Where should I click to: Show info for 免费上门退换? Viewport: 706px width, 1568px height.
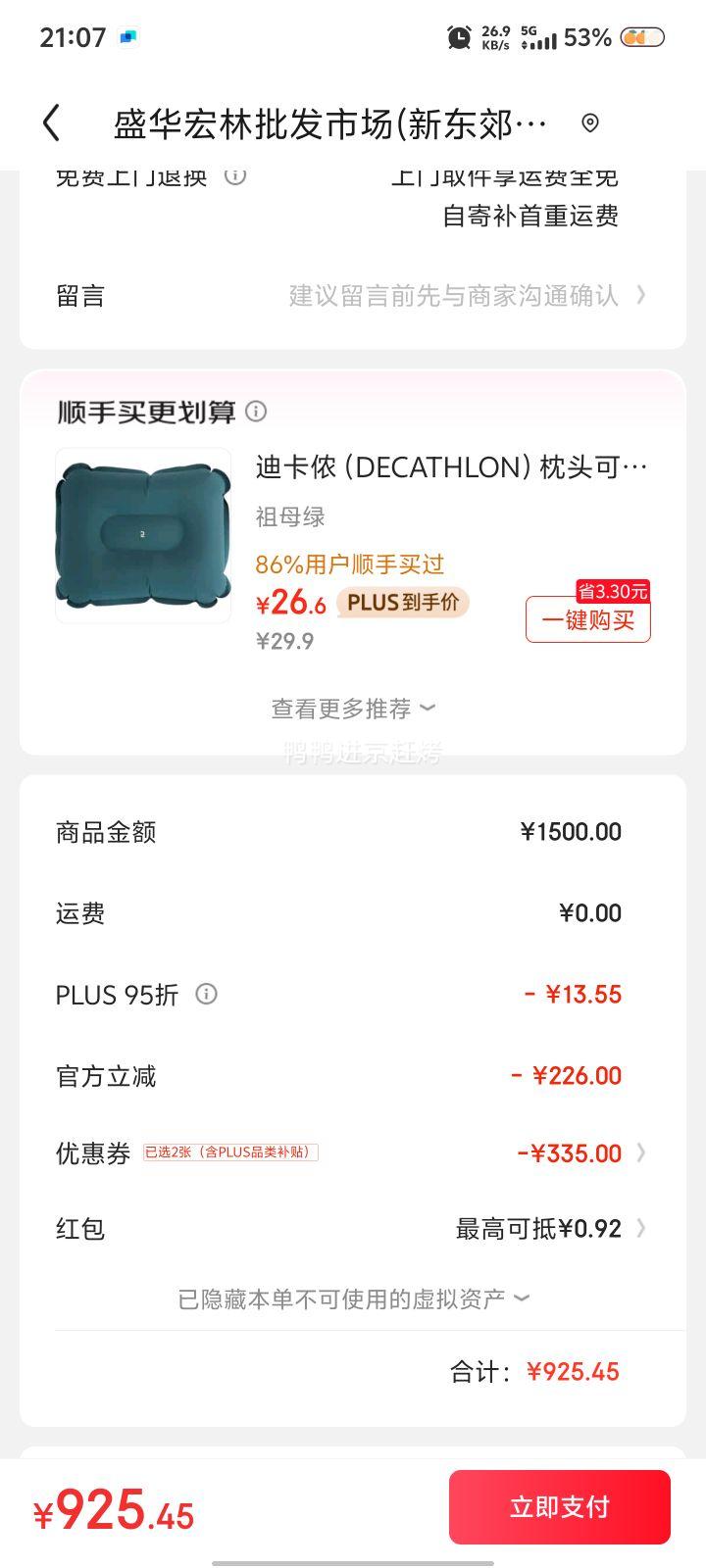pos(235,177)
